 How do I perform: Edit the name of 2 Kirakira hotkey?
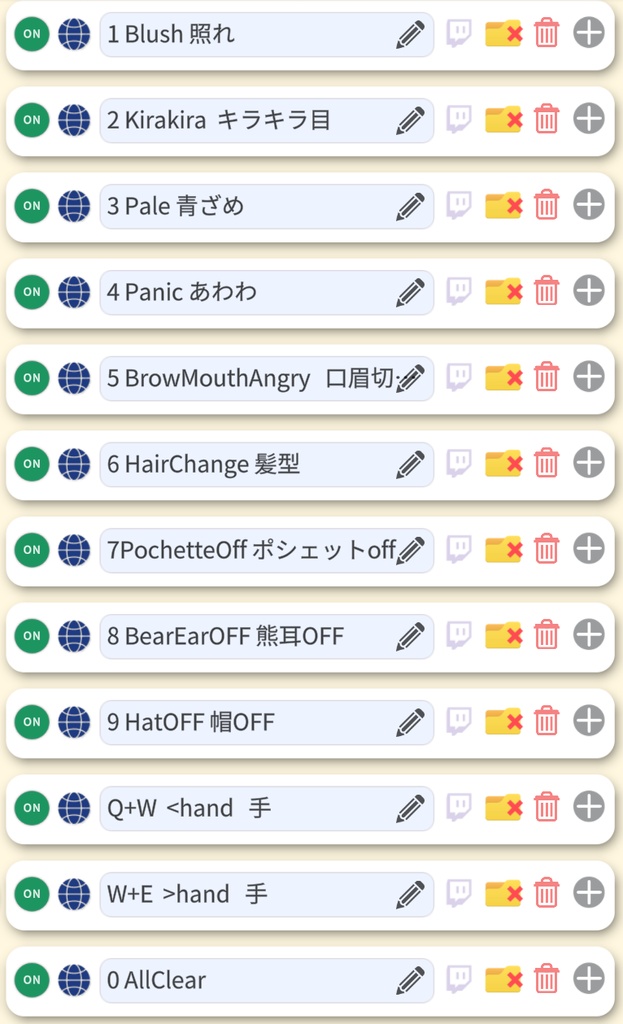(x=410, y=120)
